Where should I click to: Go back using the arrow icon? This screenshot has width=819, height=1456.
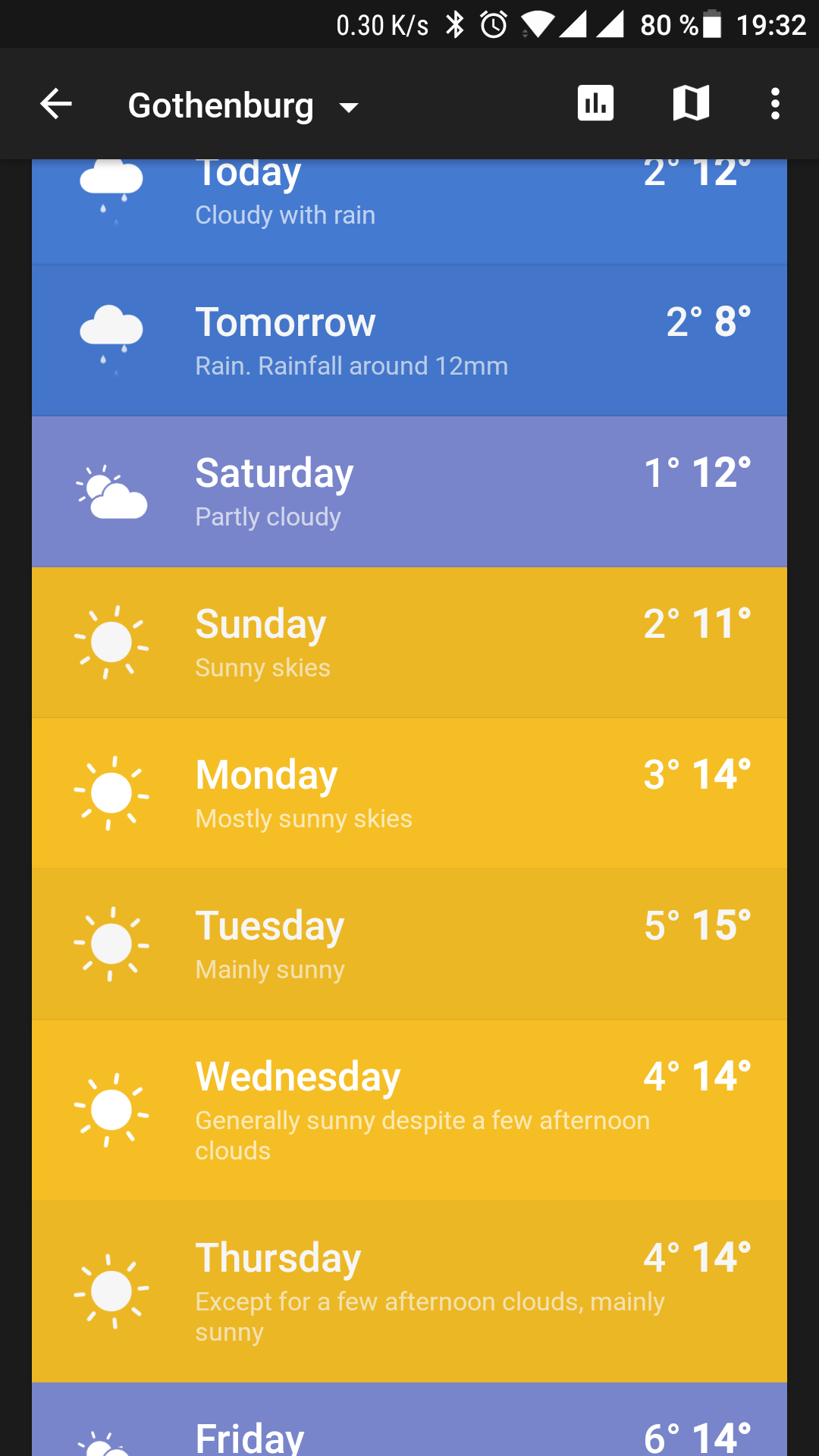[56, 104]
